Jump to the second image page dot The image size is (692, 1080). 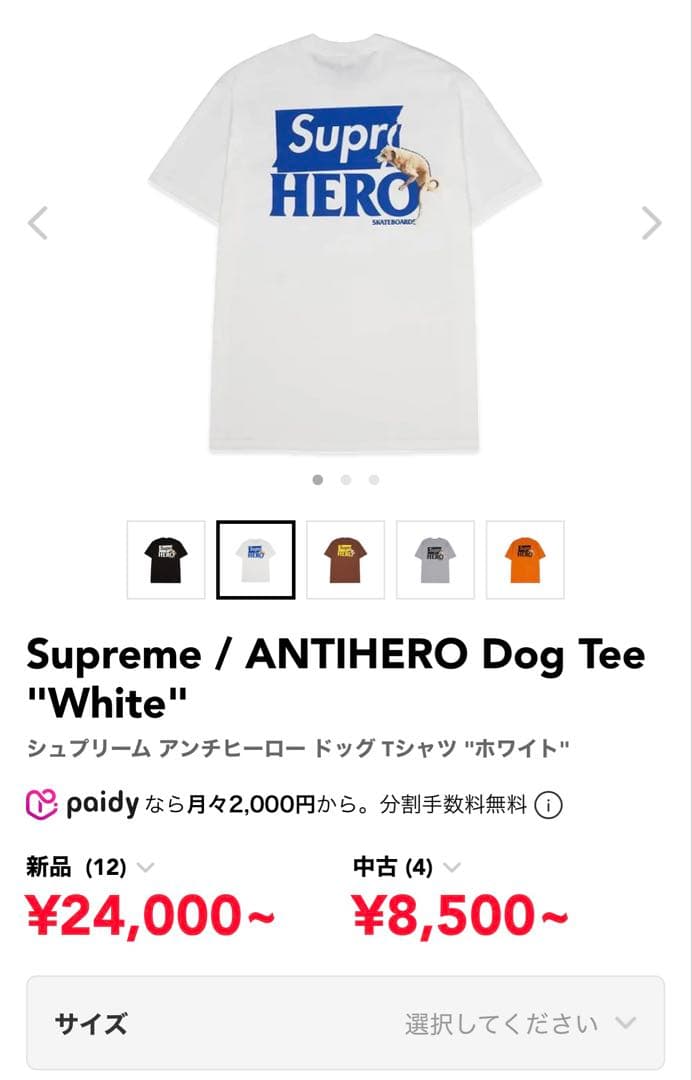[346, 480]
